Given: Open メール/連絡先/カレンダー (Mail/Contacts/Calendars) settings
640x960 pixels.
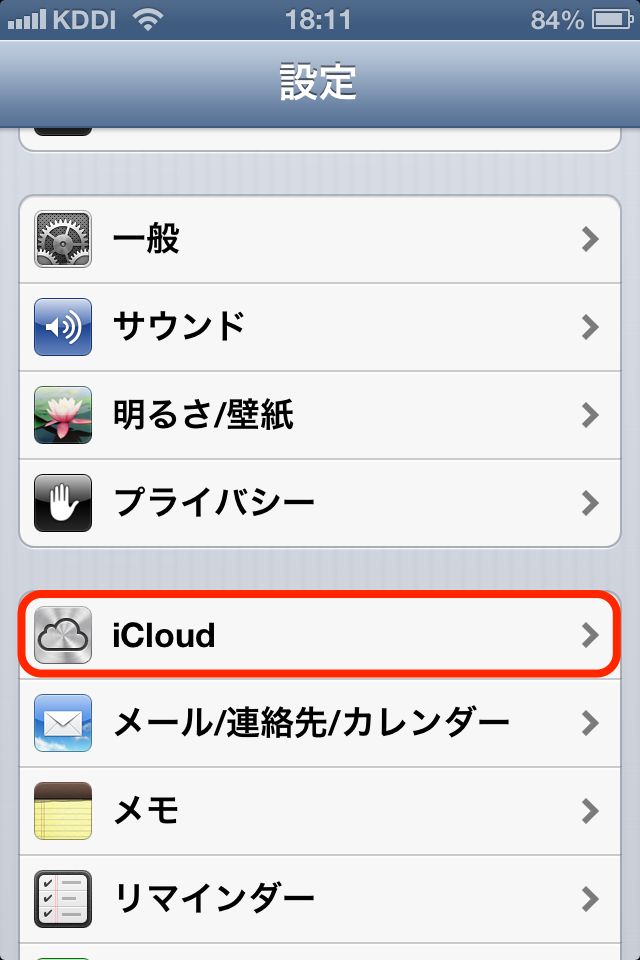Looking at the screenshot, I should coord(320,722).
